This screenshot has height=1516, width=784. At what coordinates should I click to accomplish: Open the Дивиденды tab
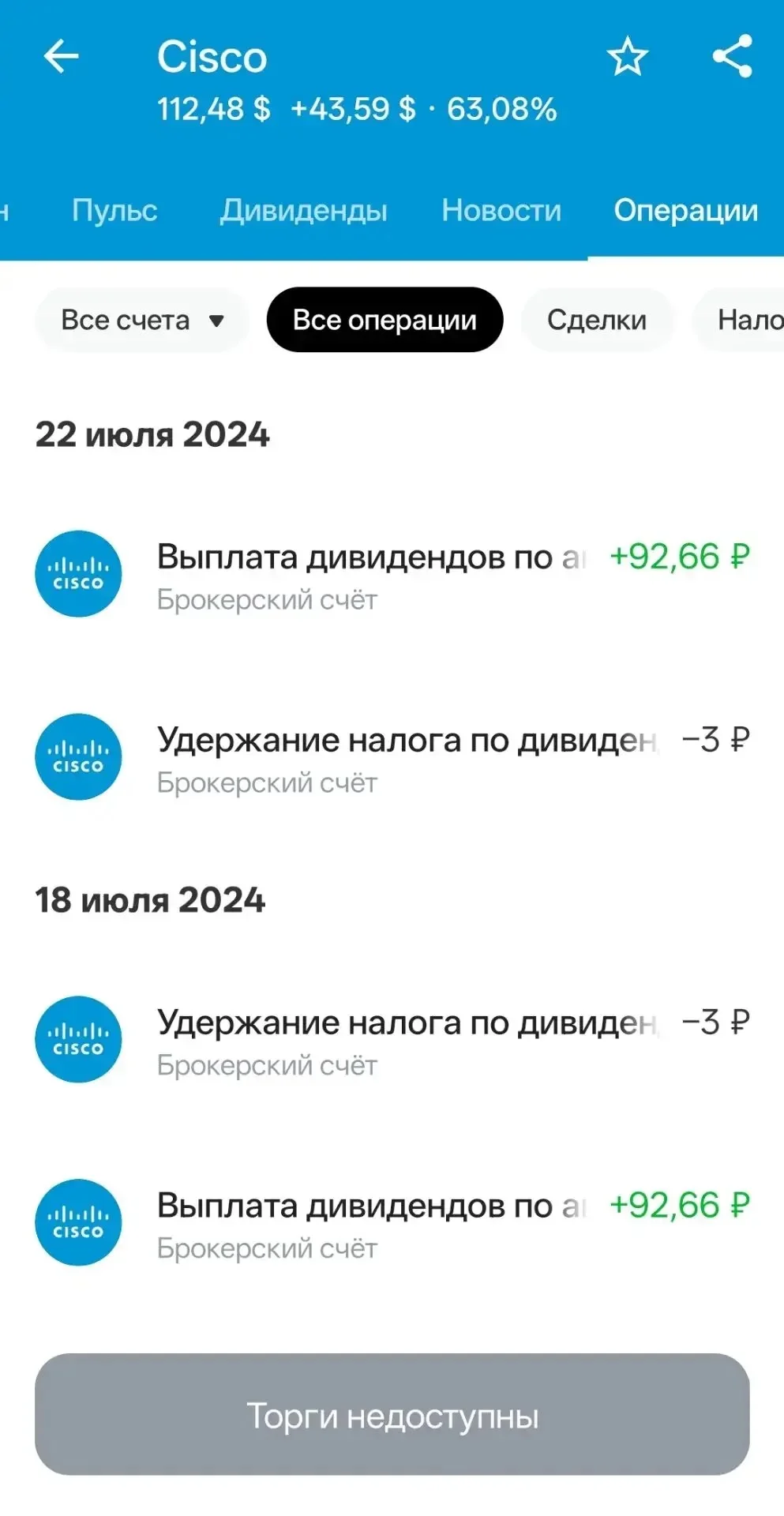(304, 210)
